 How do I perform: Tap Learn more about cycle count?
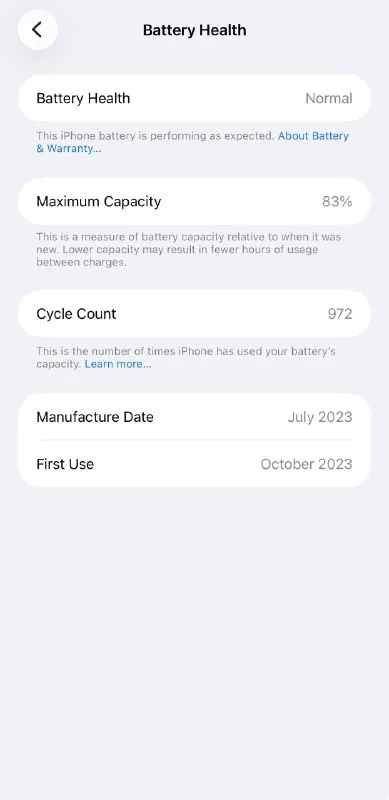tap(118, 364)
